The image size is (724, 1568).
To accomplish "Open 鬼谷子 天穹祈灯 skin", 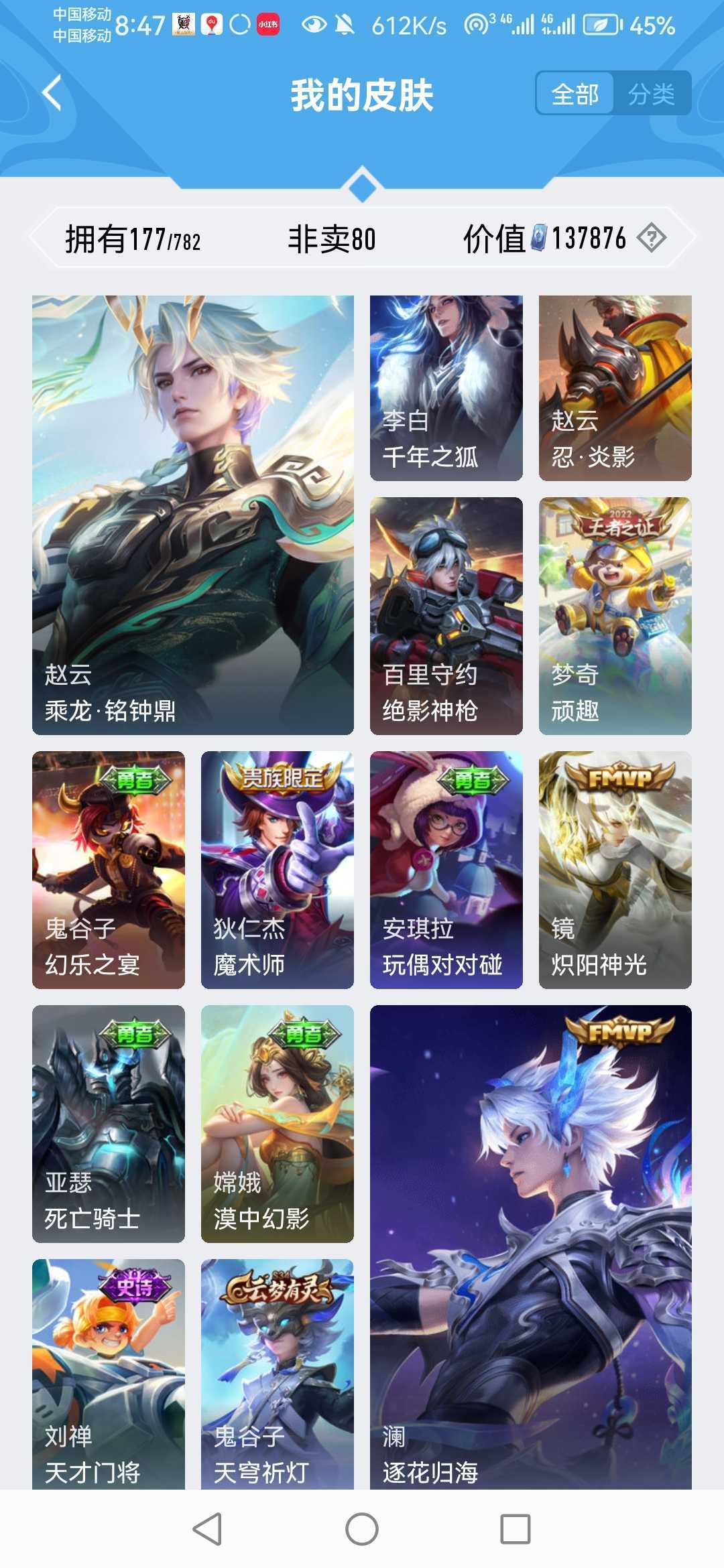I will pos(277,1374).
